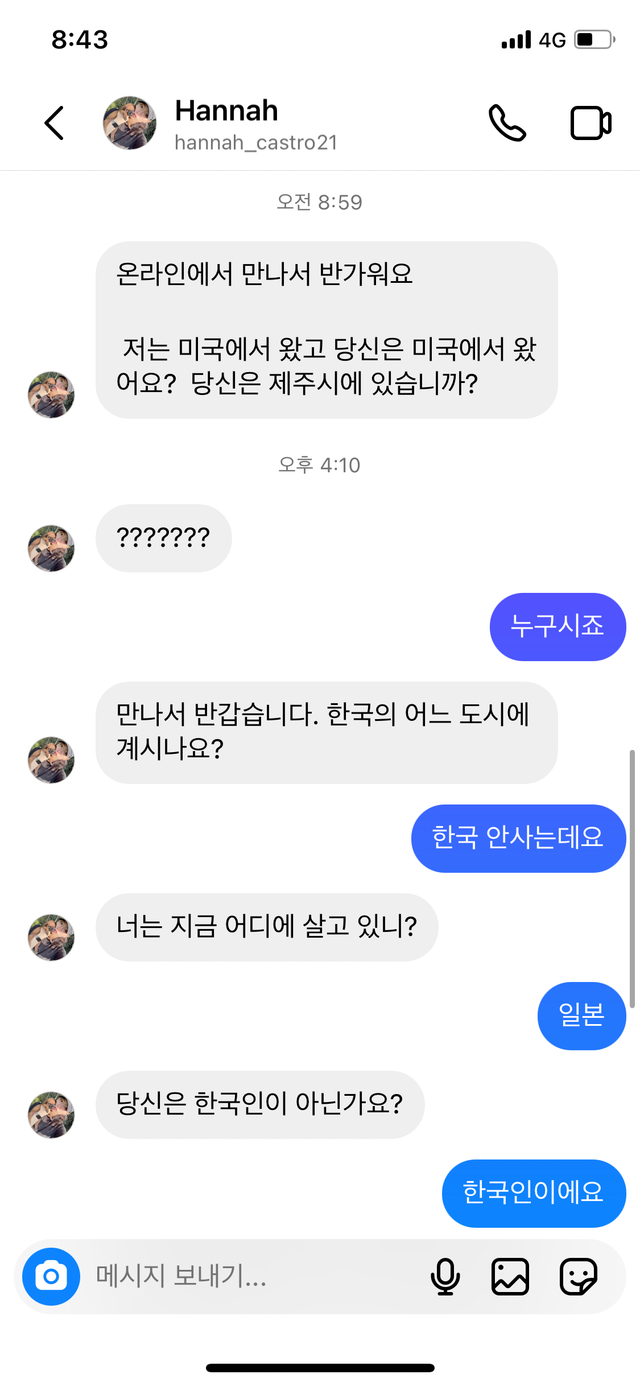Tap Hannah's avatar beside the ??????? message
This screenshot has width=640, height=1386.
click(x=51, y=548)
